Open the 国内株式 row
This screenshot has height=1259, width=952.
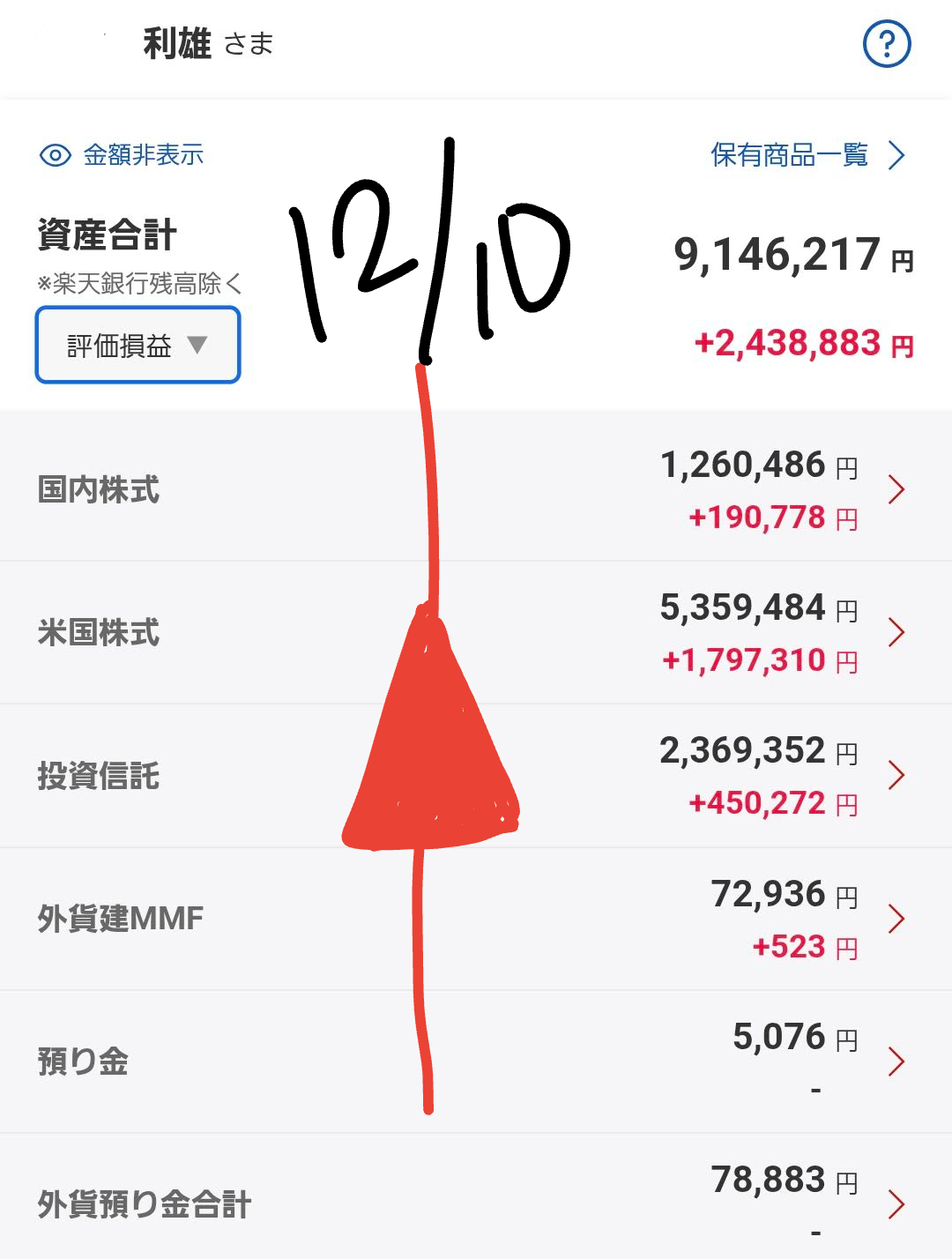click(x=476, y=489)
